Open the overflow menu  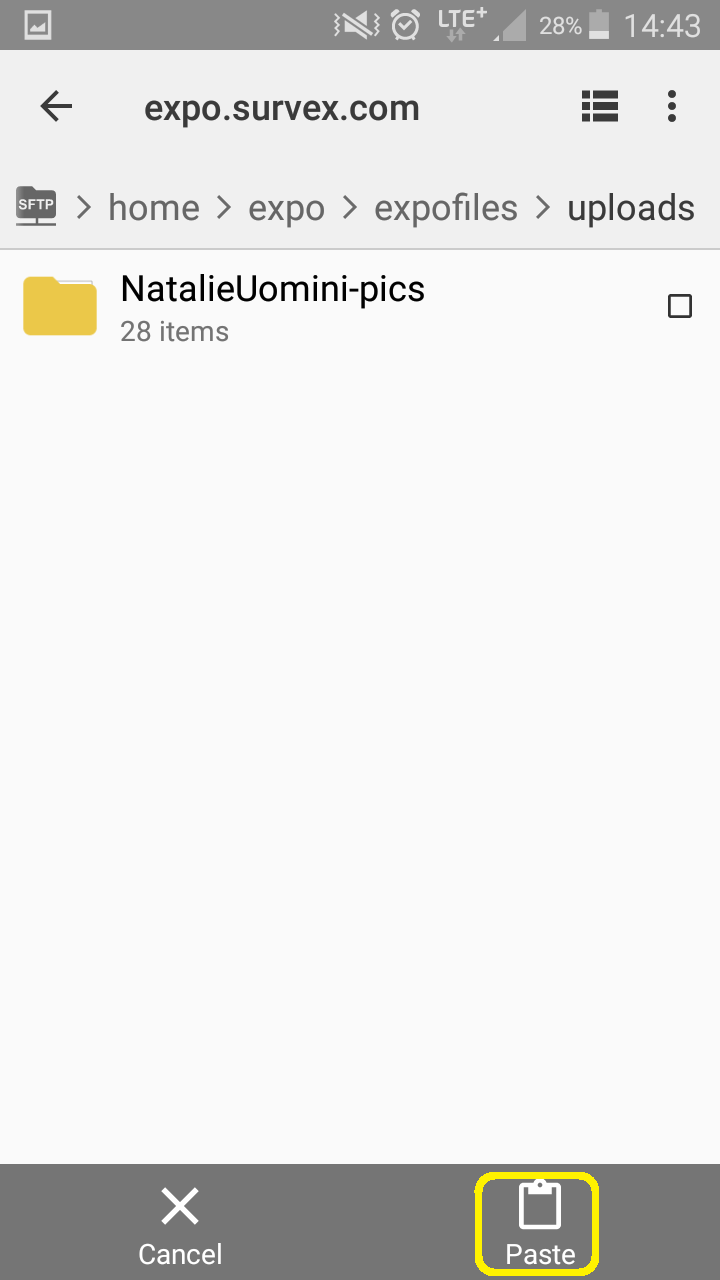672,107
